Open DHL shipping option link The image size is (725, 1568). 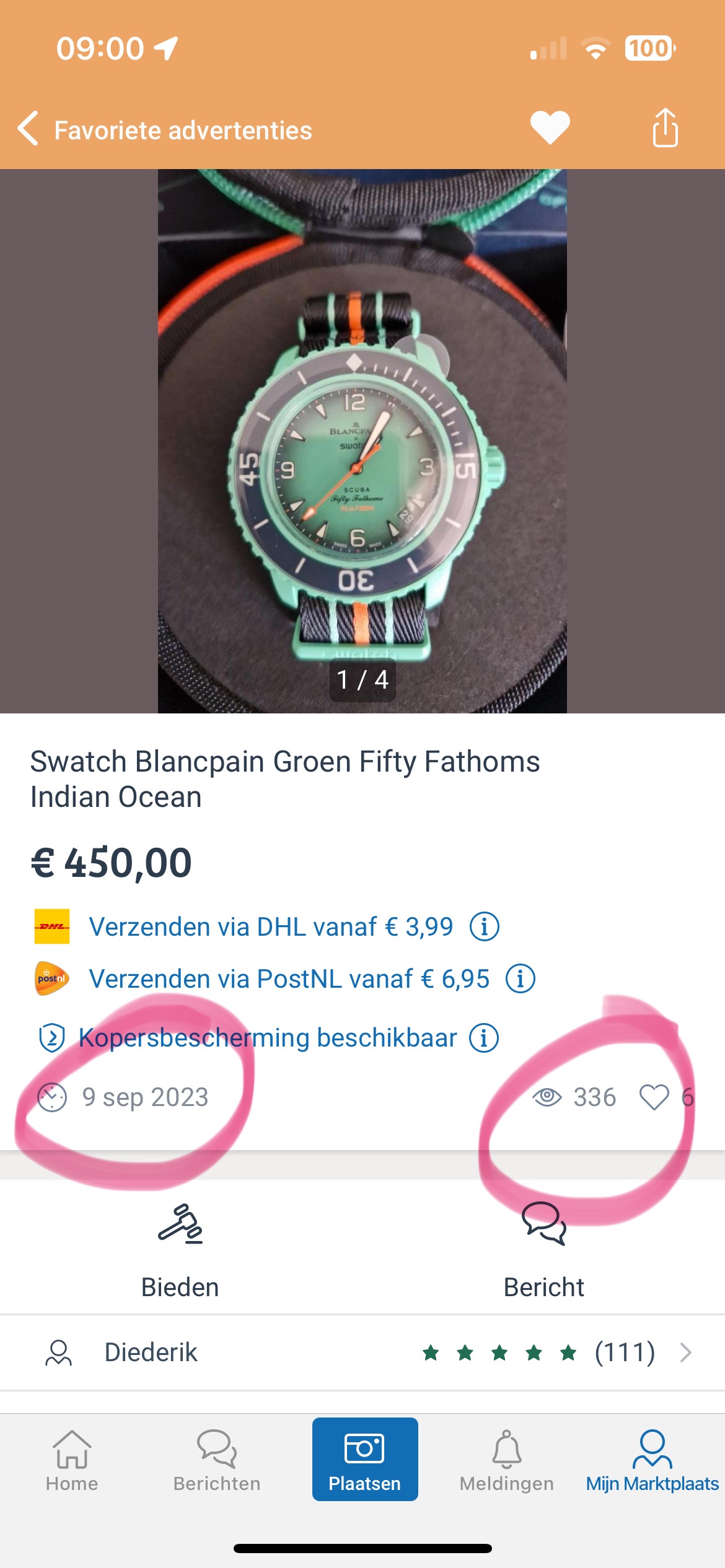click(x=271, y=927)
